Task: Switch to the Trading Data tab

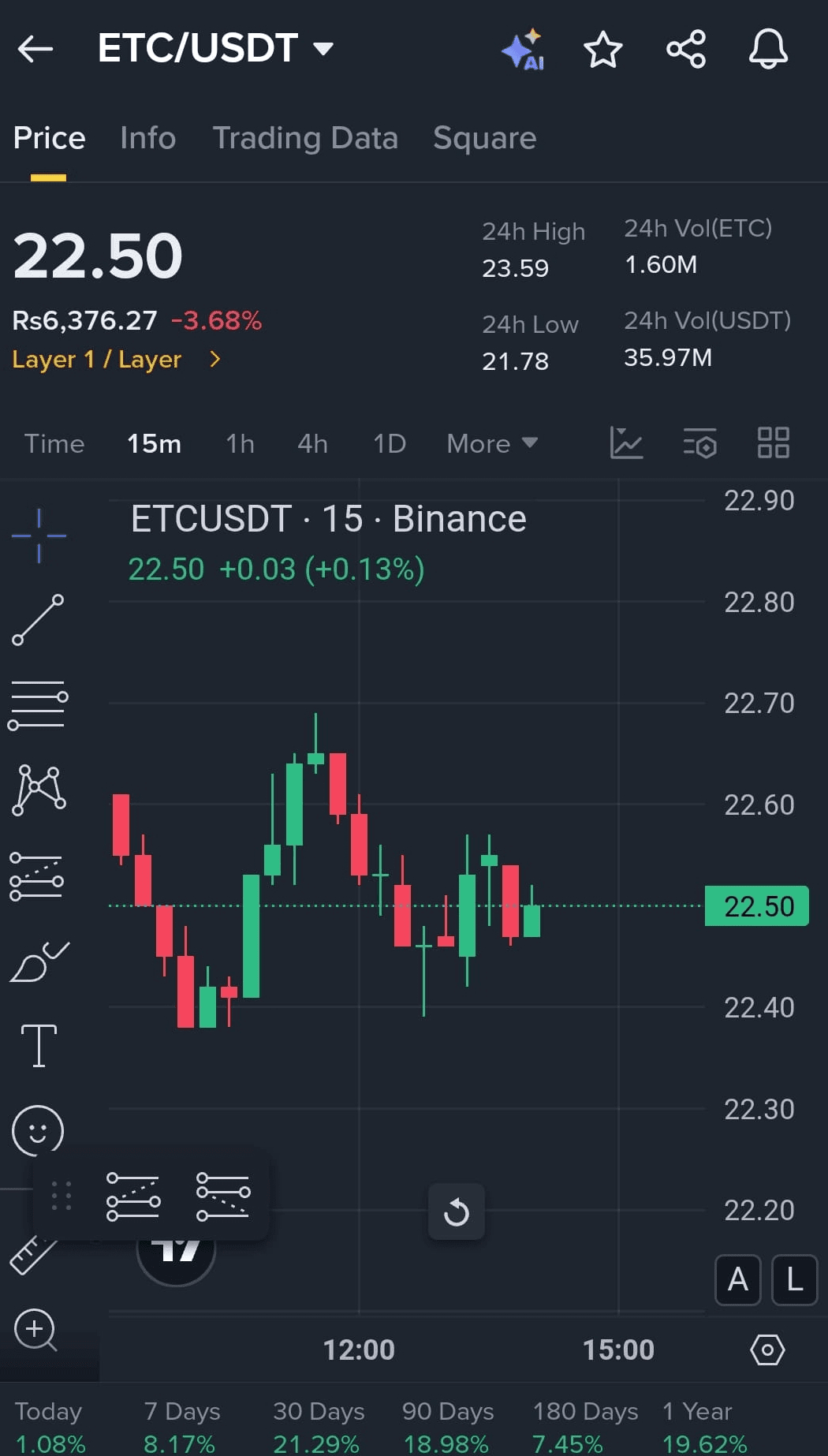Action: click(x=305, y=138)
